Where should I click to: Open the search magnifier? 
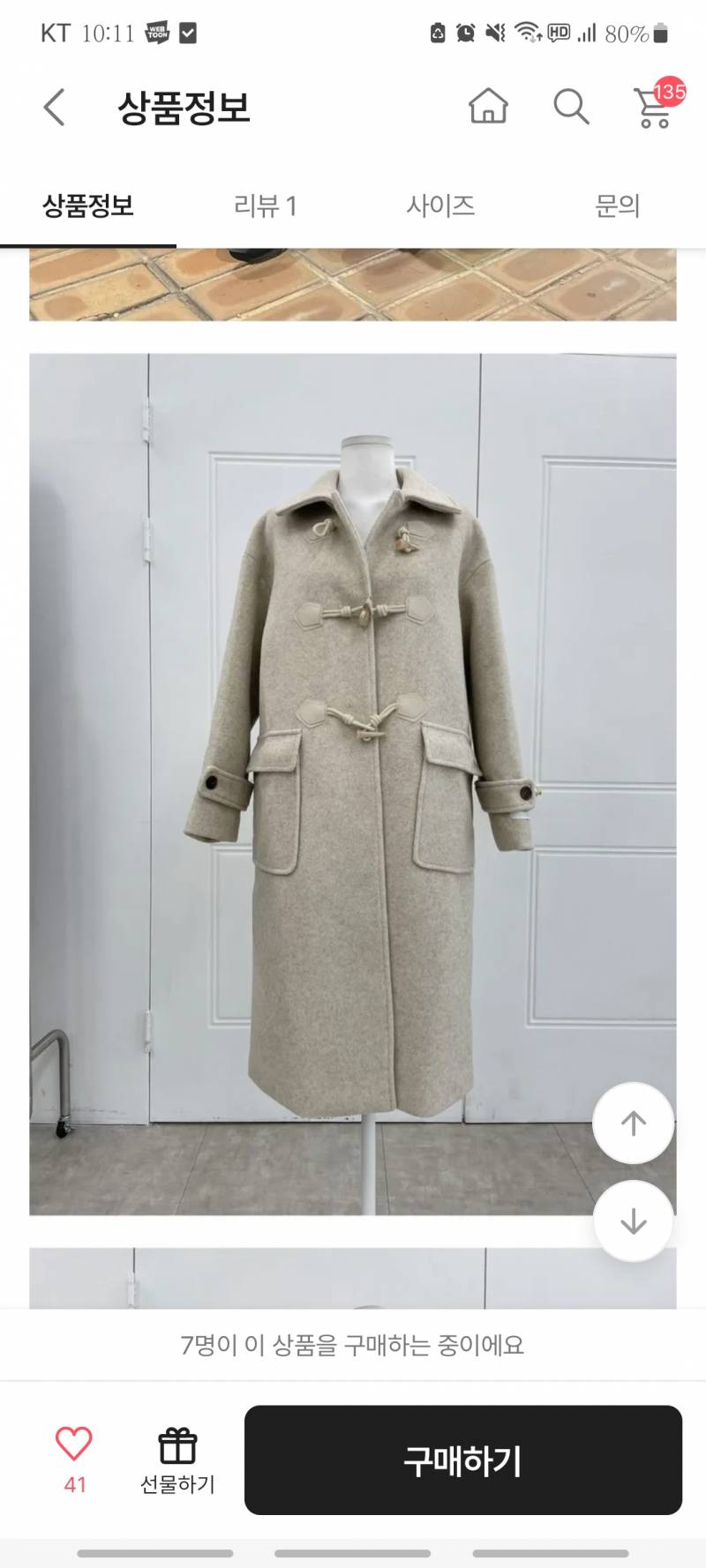(x=571, y=108)
